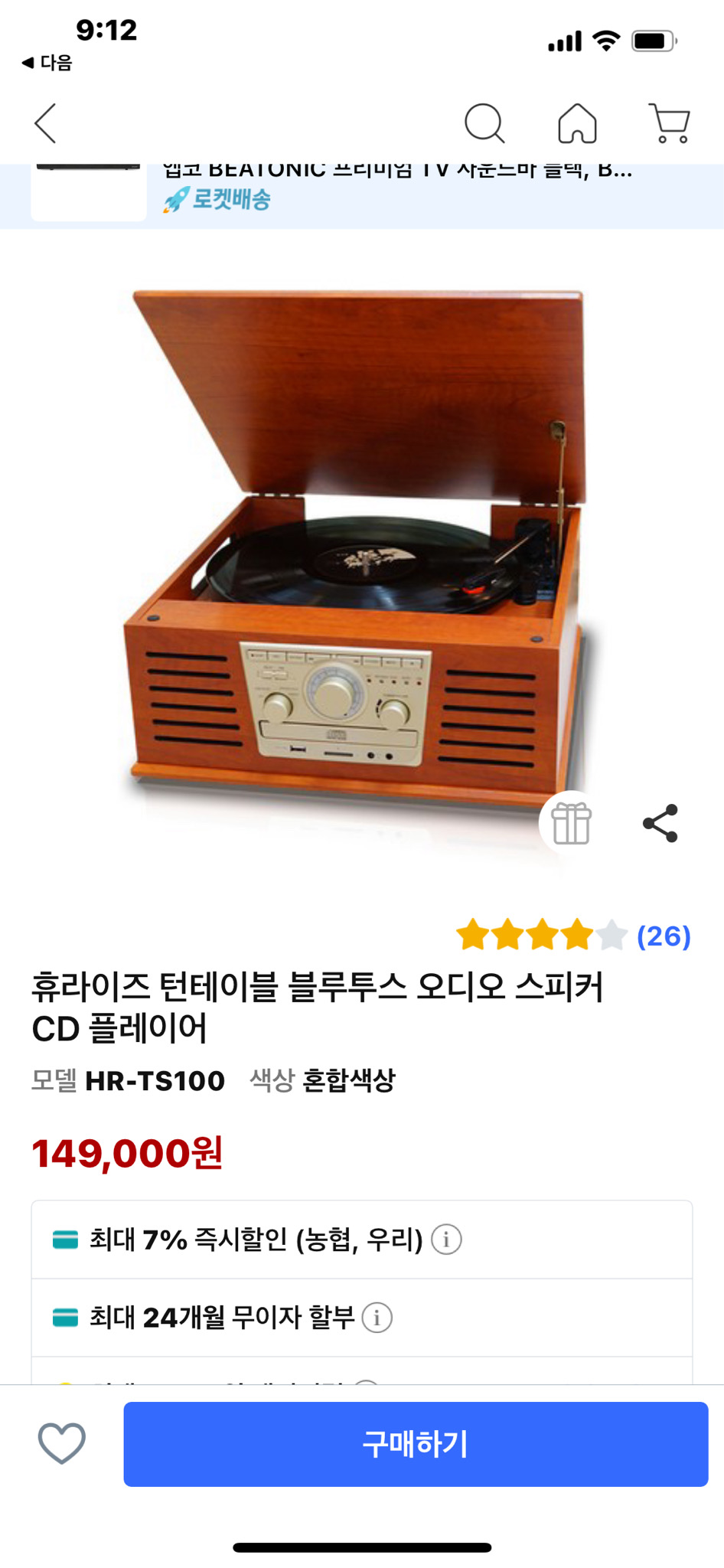Share the product via share icon

[x=660, y=825]
